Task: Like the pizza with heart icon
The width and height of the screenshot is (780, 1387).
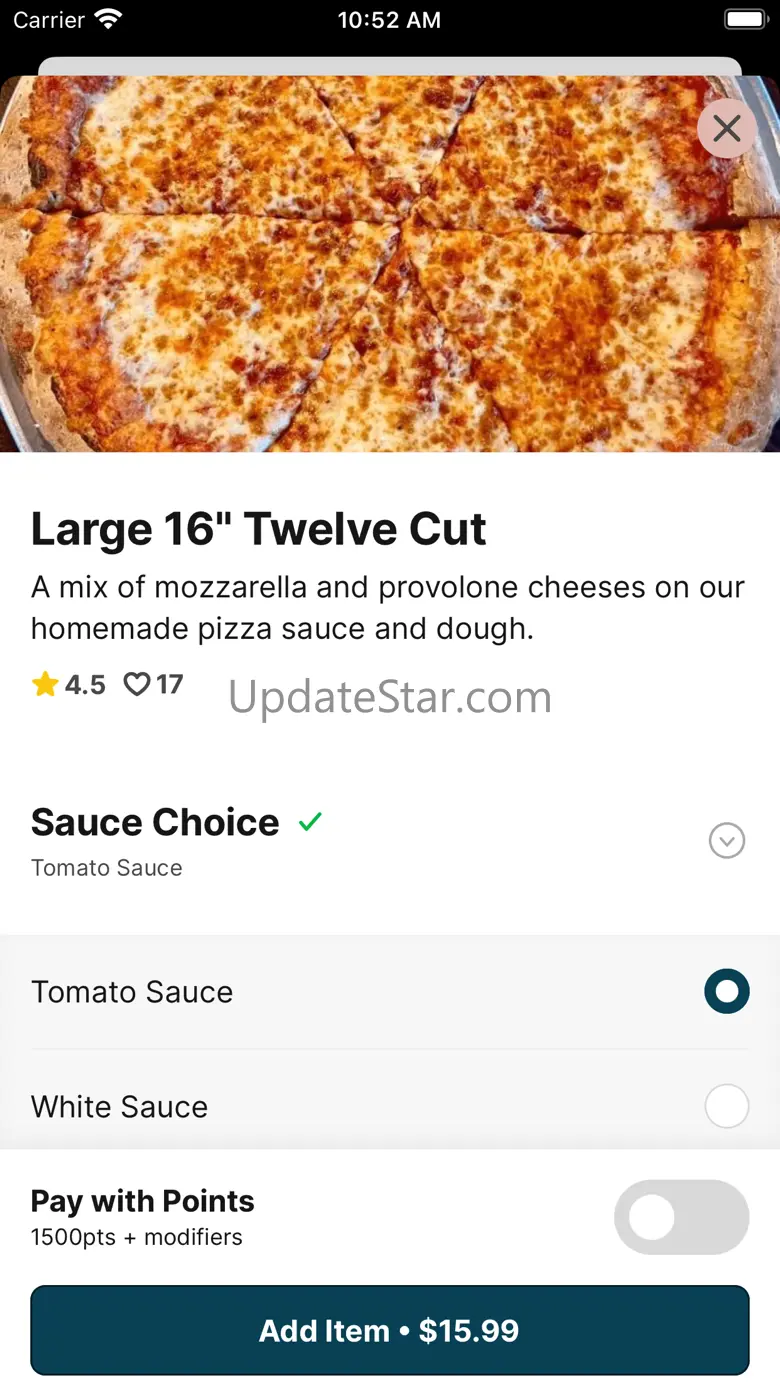Action: point(136,684)
